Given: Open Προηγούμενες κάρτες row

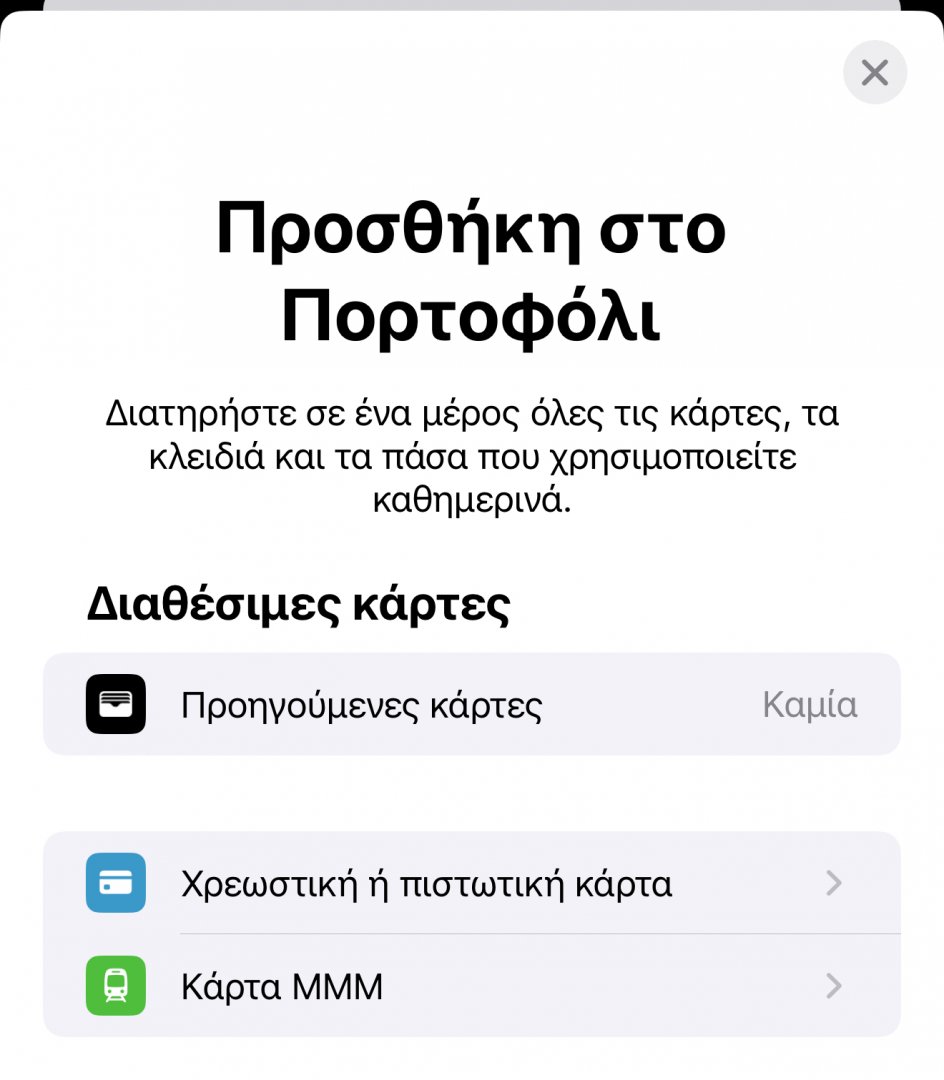Looking at the screenshot, I should pos(471,705).
